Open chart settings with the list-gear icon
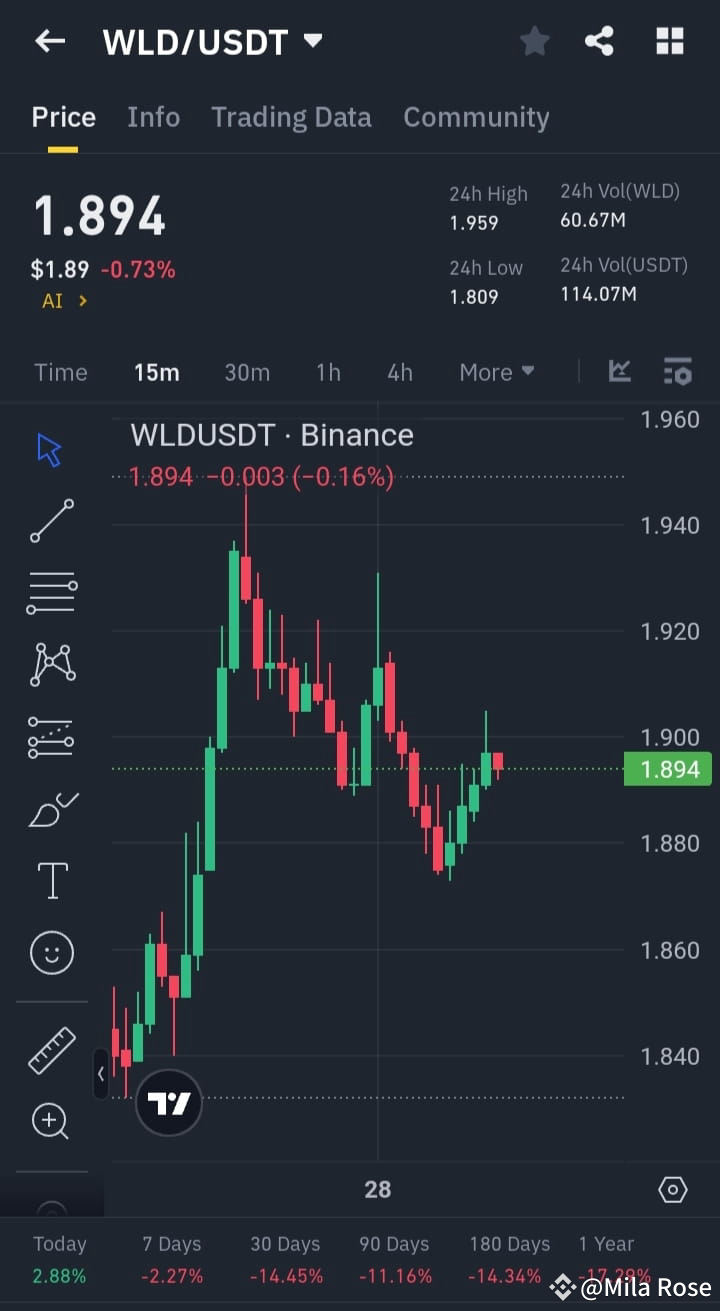This screenshot has width=720, height=1311. (678, 371)
